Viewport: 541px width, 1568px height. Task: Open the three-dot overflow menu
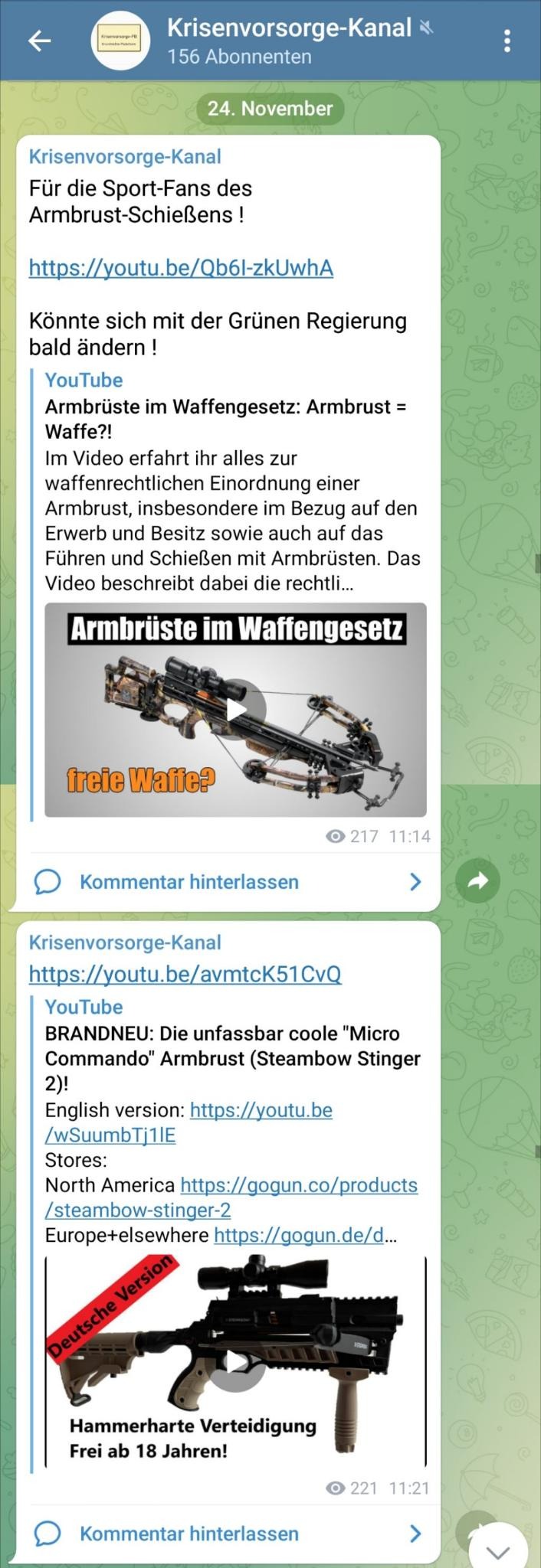click(x=507, y=41)
